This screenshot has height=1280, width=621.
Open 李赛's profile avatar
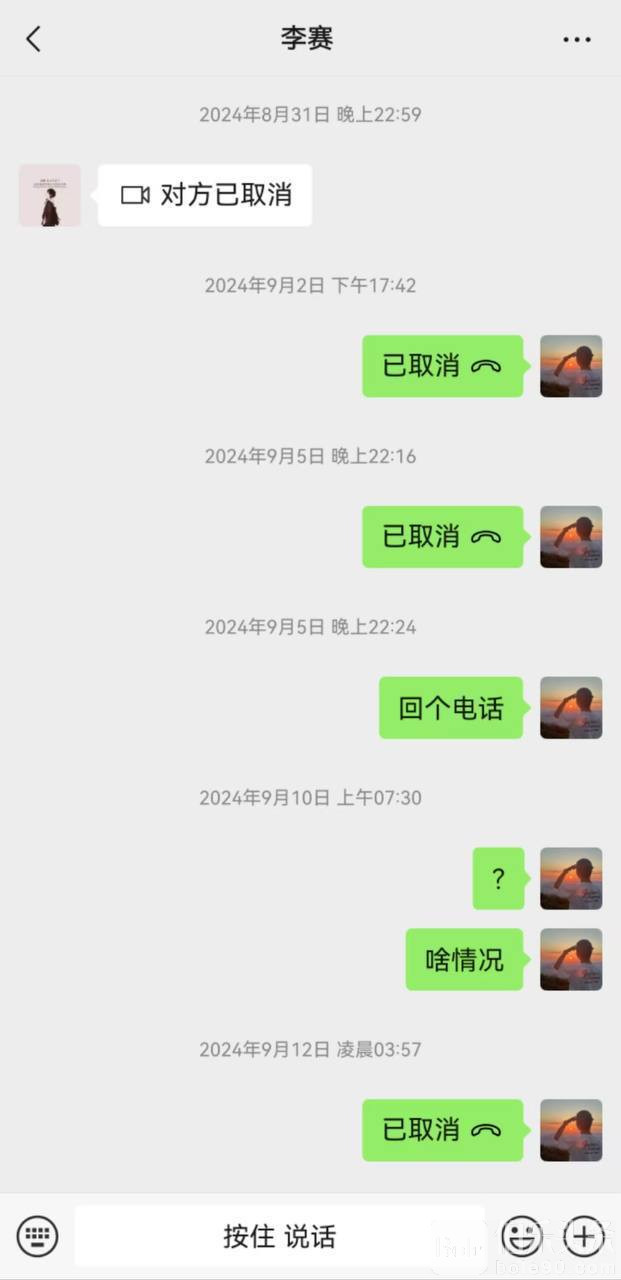[x=49, y=195]
